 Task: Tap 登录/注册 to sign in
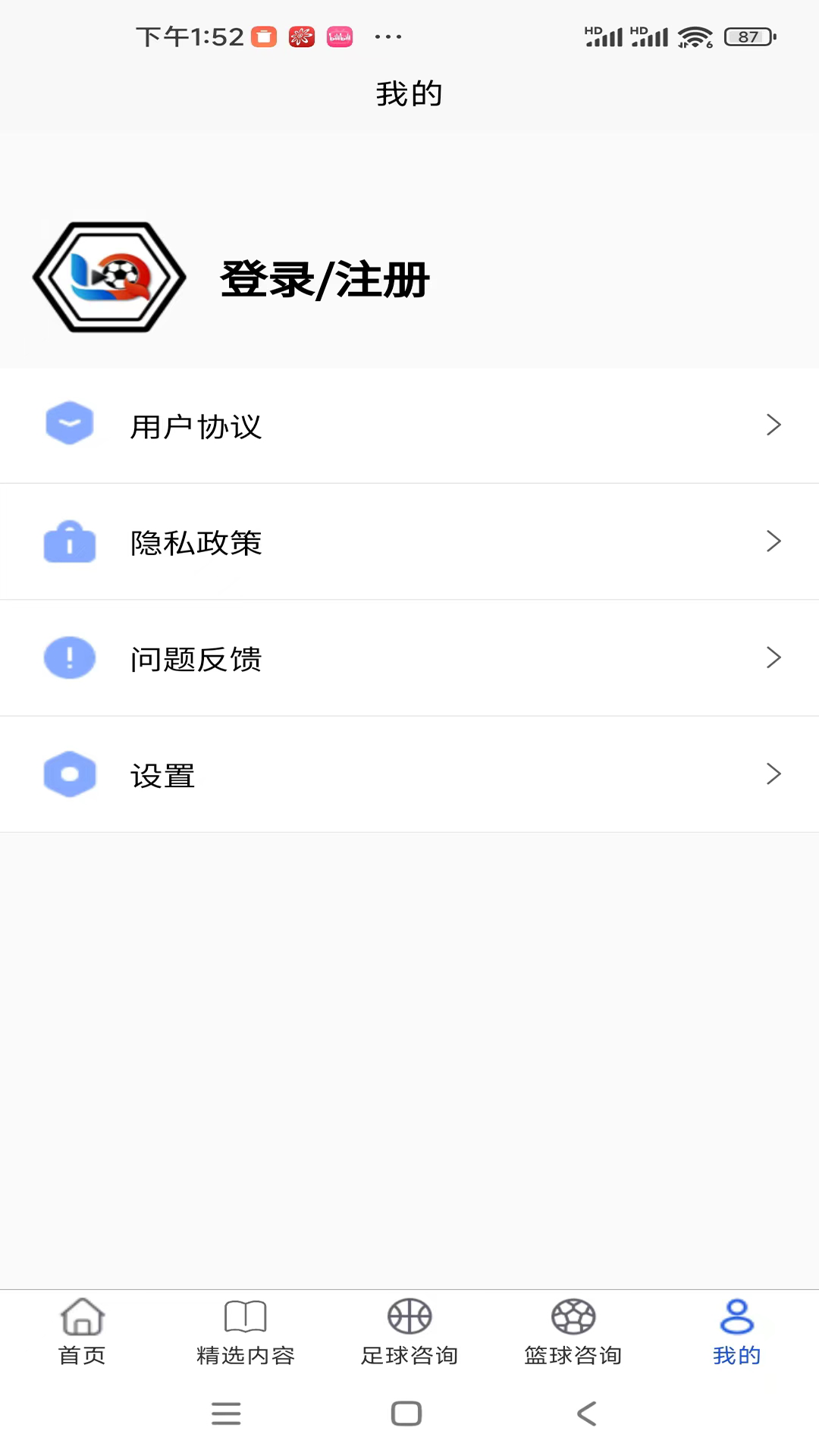(x=325, y=280)
